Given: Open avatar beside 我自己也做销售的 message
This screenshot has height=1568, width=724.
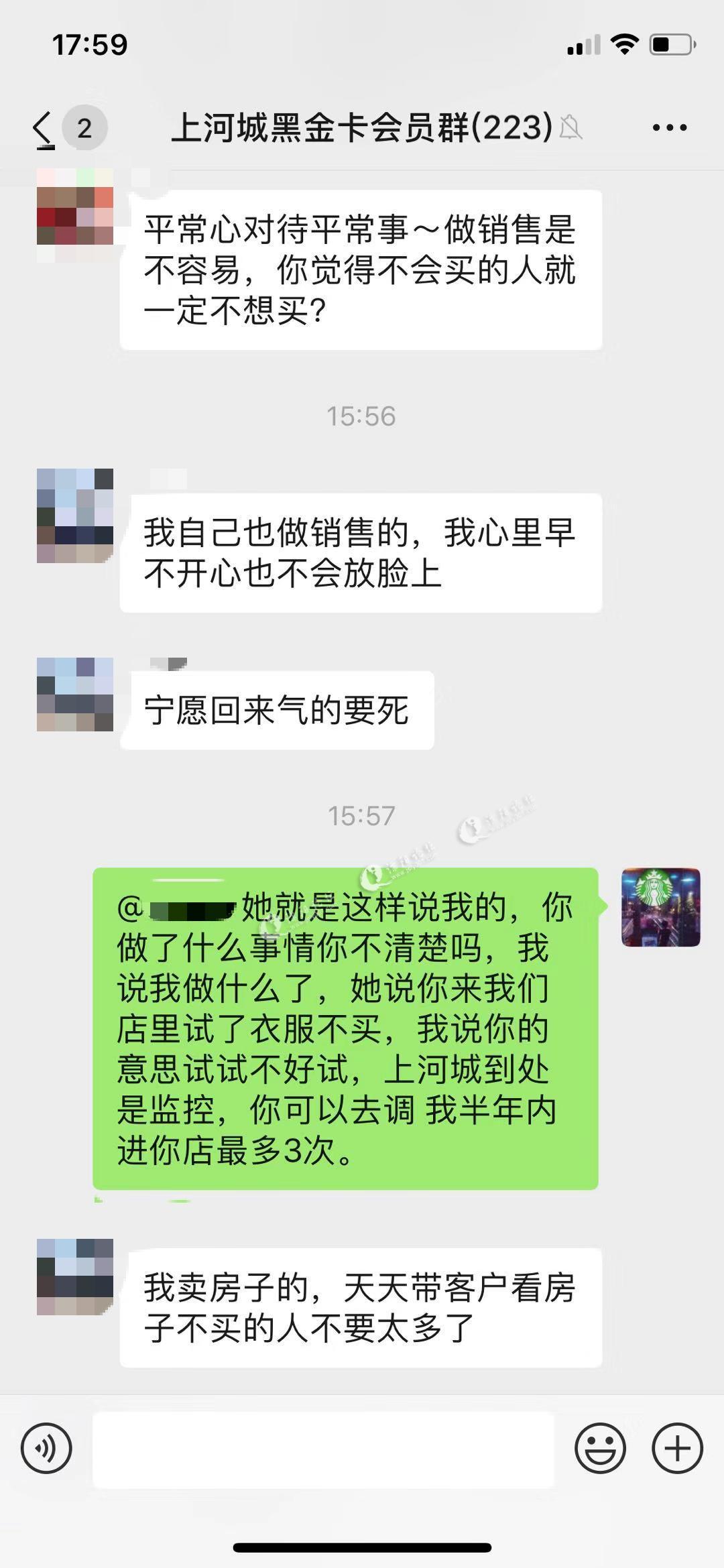Looking at the screenshot, I should (x=75, y=515).
